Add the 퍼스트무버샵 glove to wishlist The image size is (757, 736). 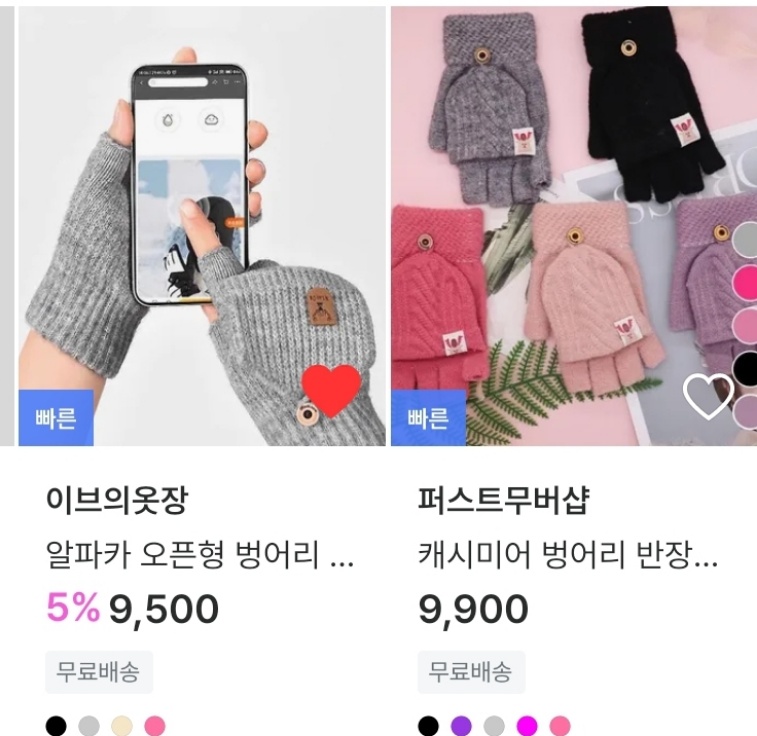click(707, 395)
